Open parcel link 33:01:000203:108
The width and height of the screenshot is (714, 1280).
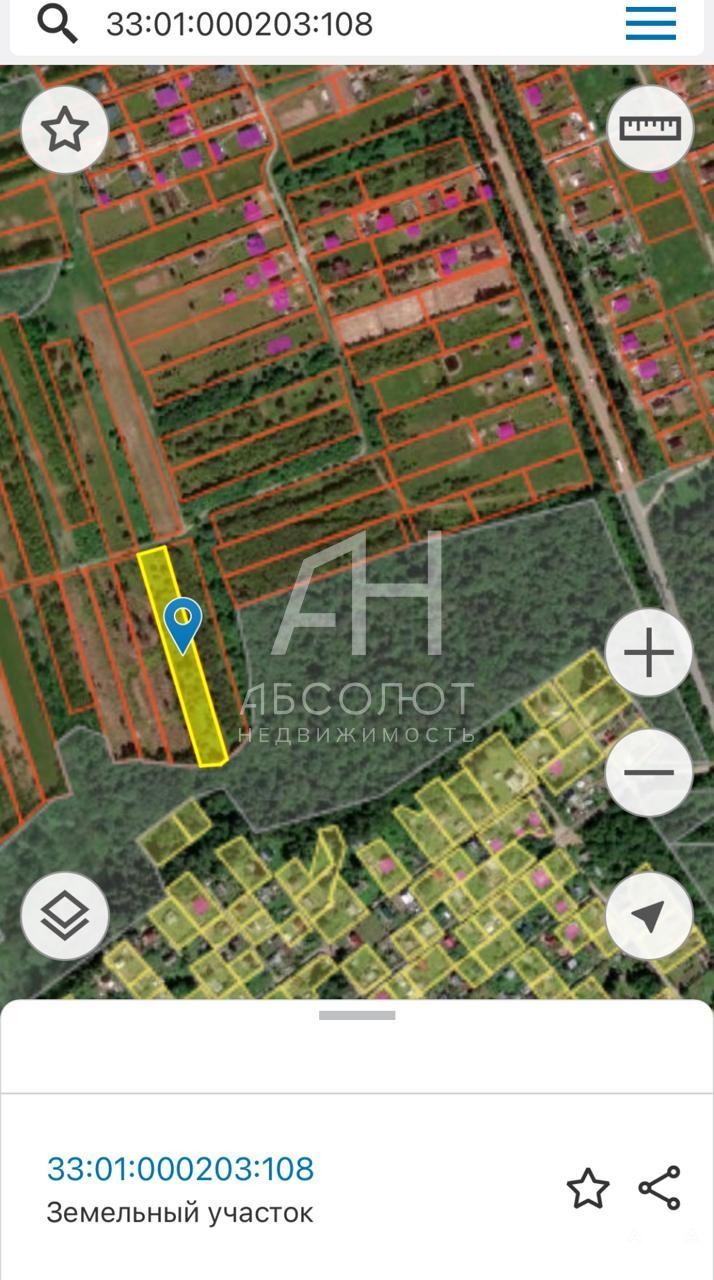pyautogui.click(x=180, y=1168)
